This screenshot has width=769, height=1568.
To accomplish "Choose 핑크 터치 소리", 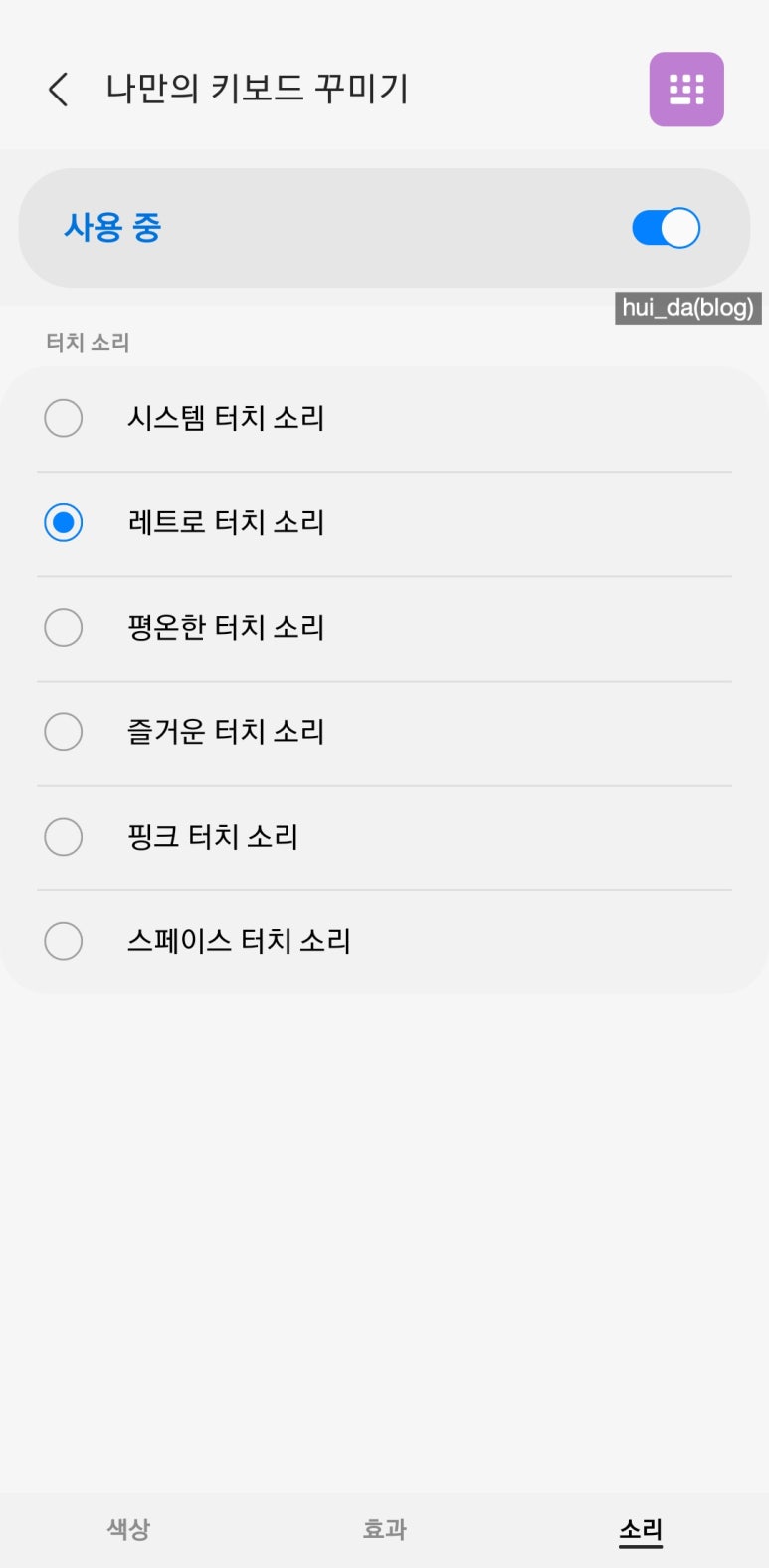I will 384,837.
